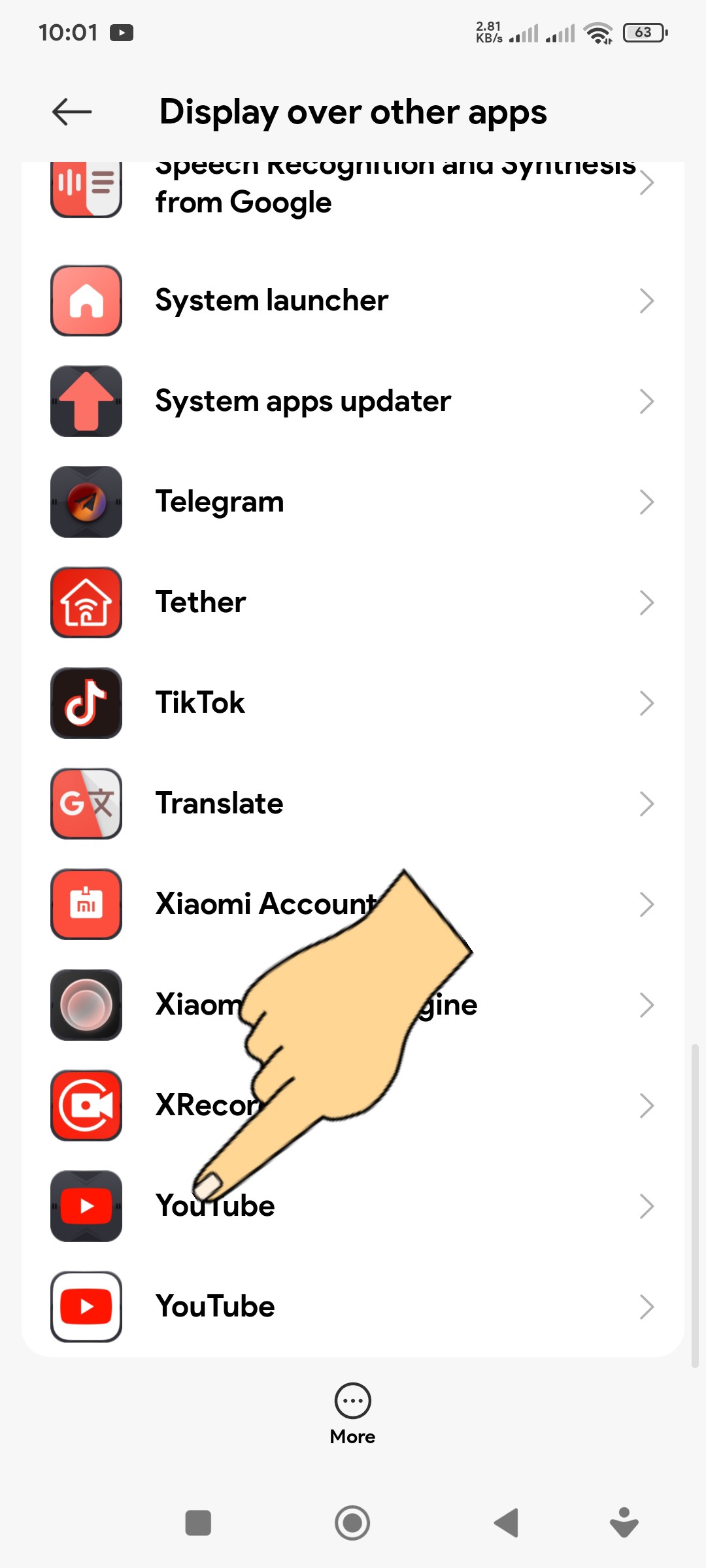Tap the system home button
Screen dimensions: 706x1568
click(352, 1523)
